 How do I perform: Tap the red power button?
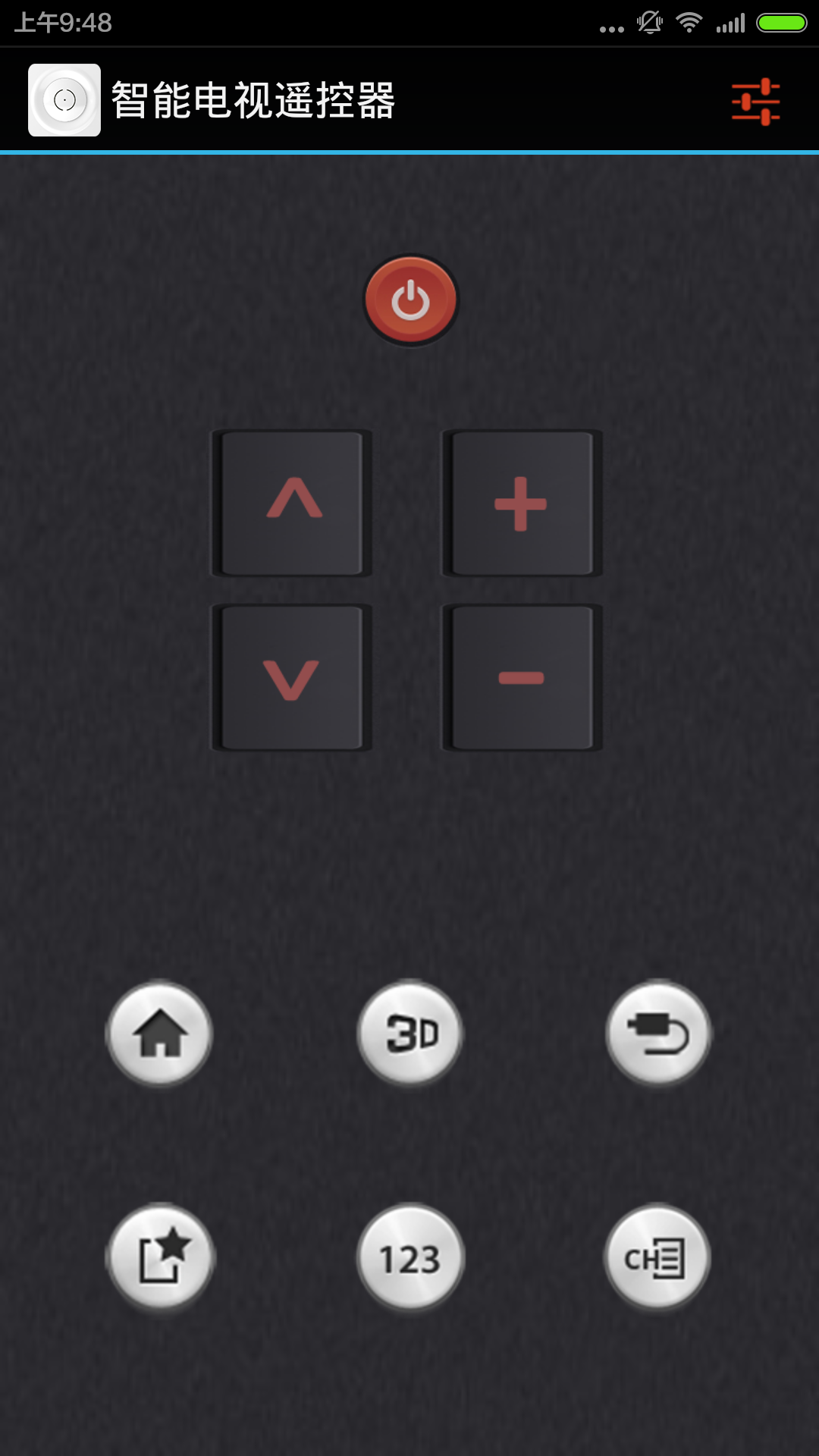(x=411, y=300)
